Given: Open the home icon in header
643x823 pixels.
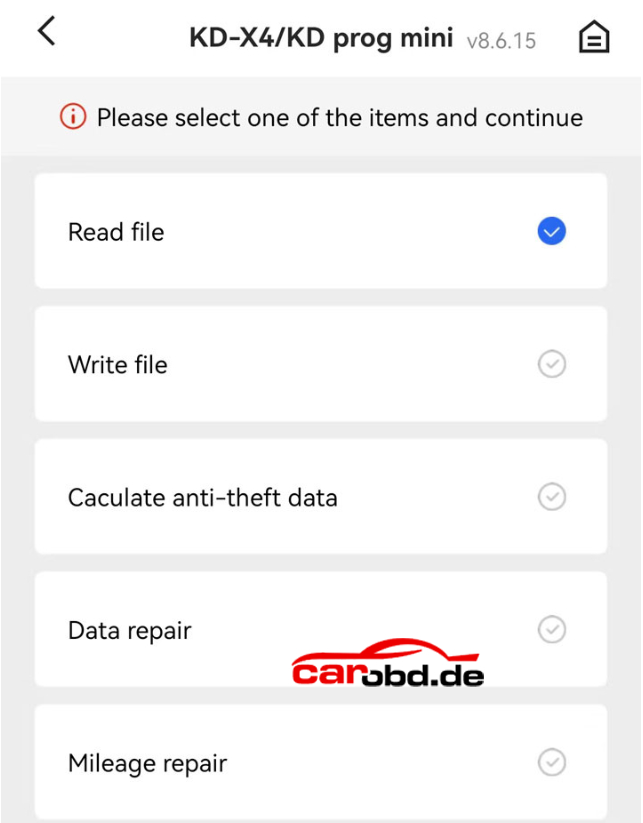Looking at the screenshot, I should [x=594, y=38].
